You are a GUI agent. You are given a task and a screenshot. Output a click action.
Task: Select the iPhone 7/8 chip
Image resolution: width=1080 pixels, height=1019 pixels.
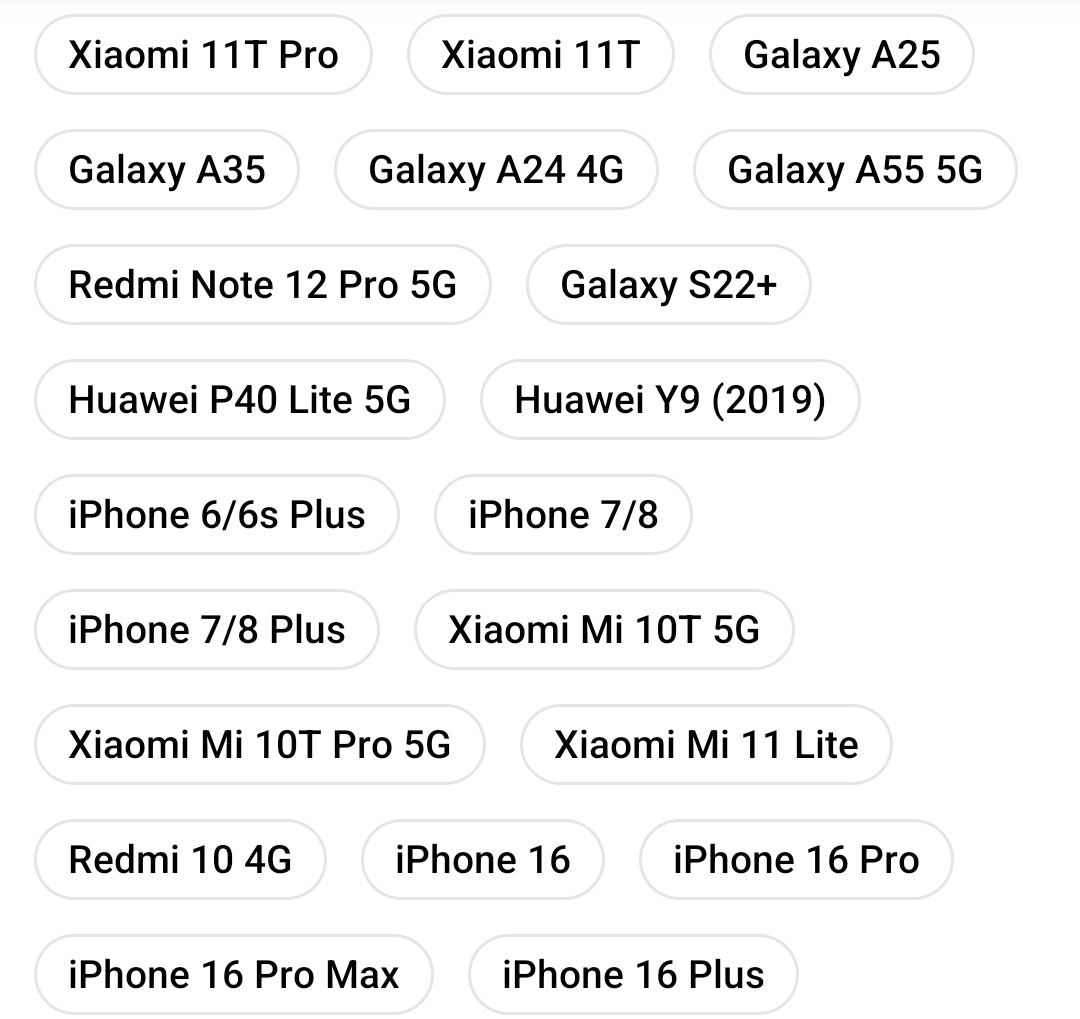point(563,515)
